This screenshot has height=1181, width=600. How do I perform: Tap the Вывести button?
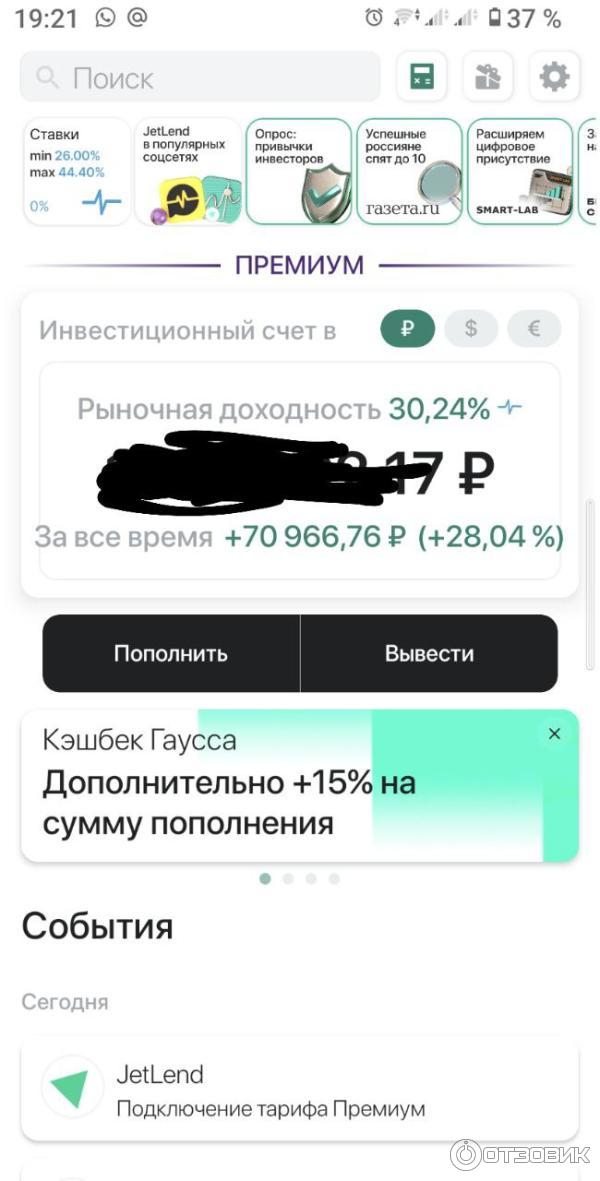coord(429,653)
